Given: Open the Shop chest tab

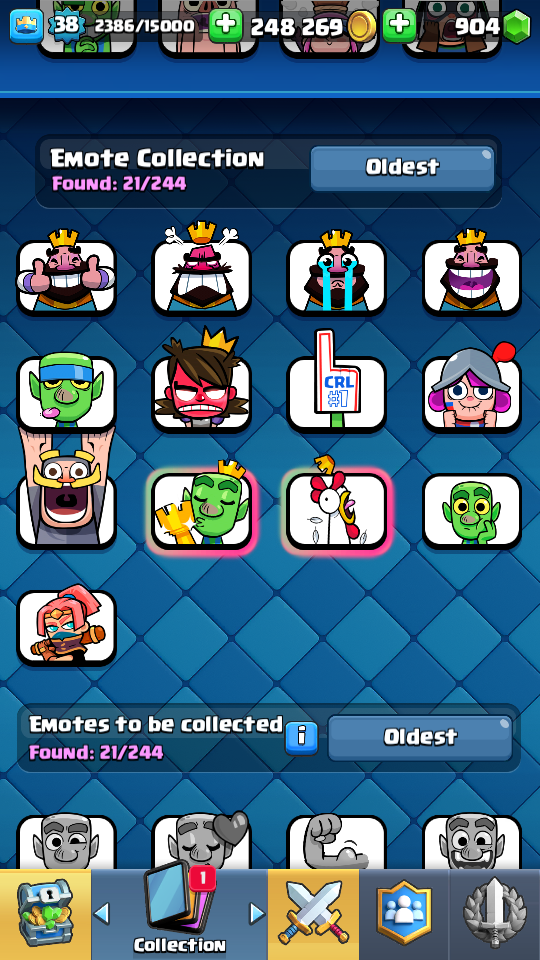Looking at the screenshot, I should (x=45, y=914).
